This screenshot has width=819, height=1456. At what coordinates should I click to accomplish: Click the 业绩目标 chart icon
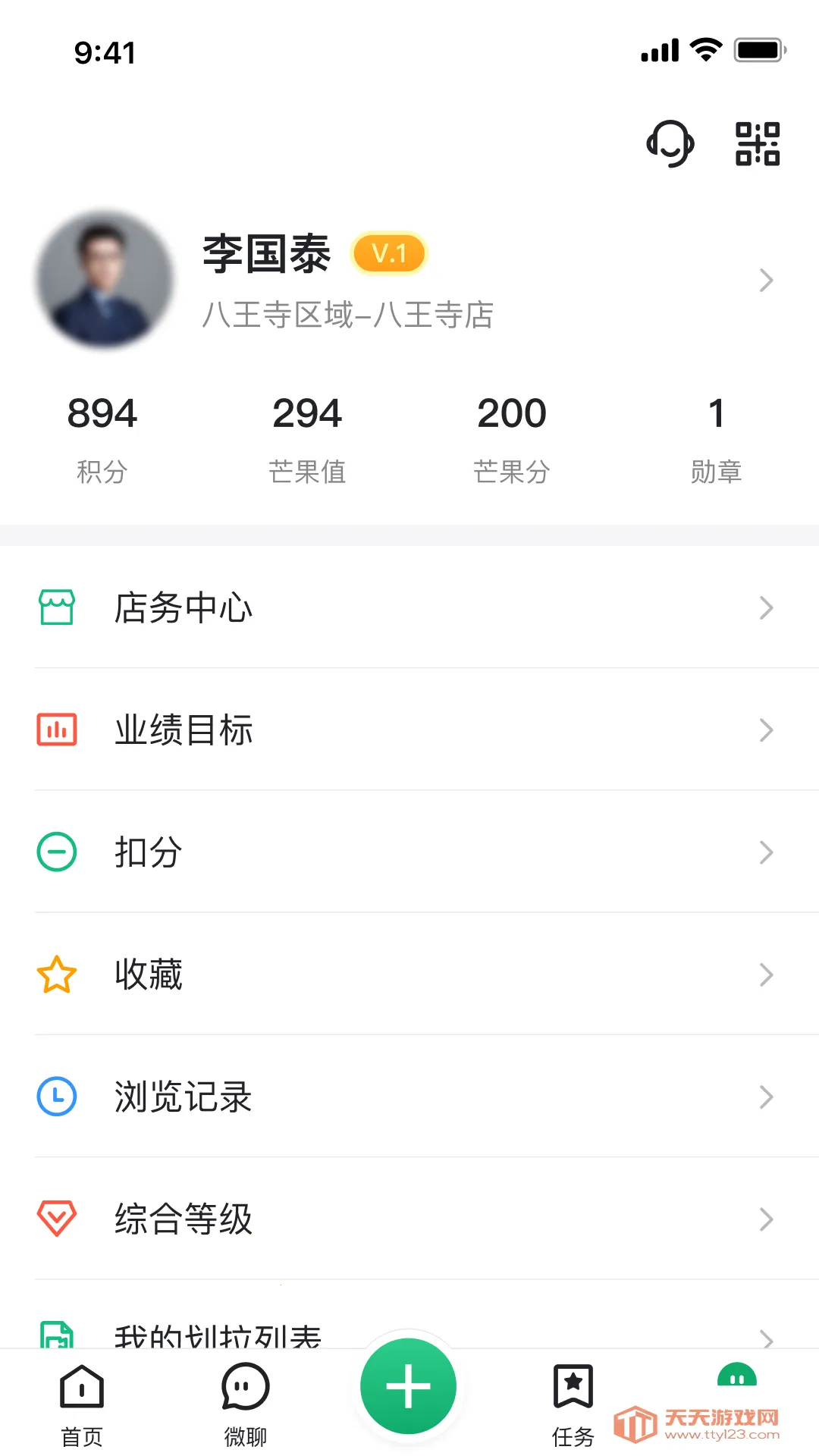point(55,730)
